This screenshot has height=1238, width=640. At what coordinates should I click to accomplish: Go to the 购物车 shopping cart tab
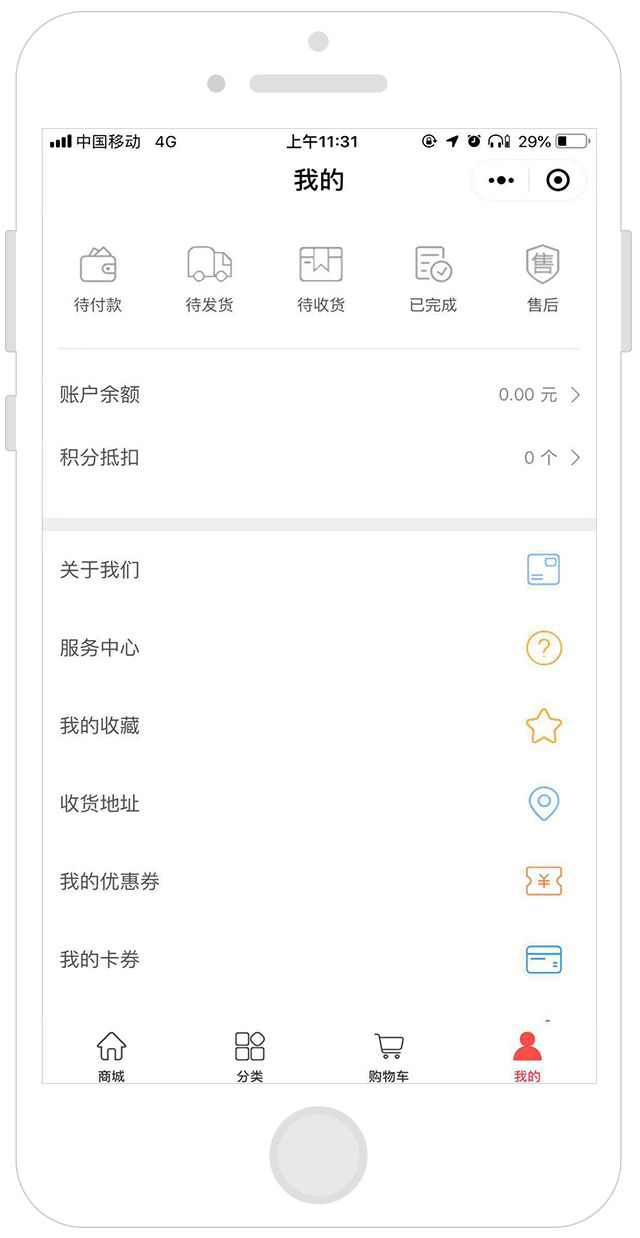(388, 1057)
